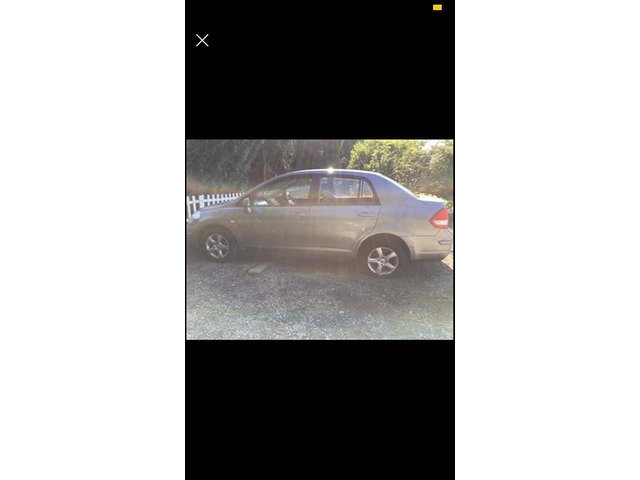Close the full-screen car photo viewer
This screenshot has height=480, width=640.
pos(202,40)
